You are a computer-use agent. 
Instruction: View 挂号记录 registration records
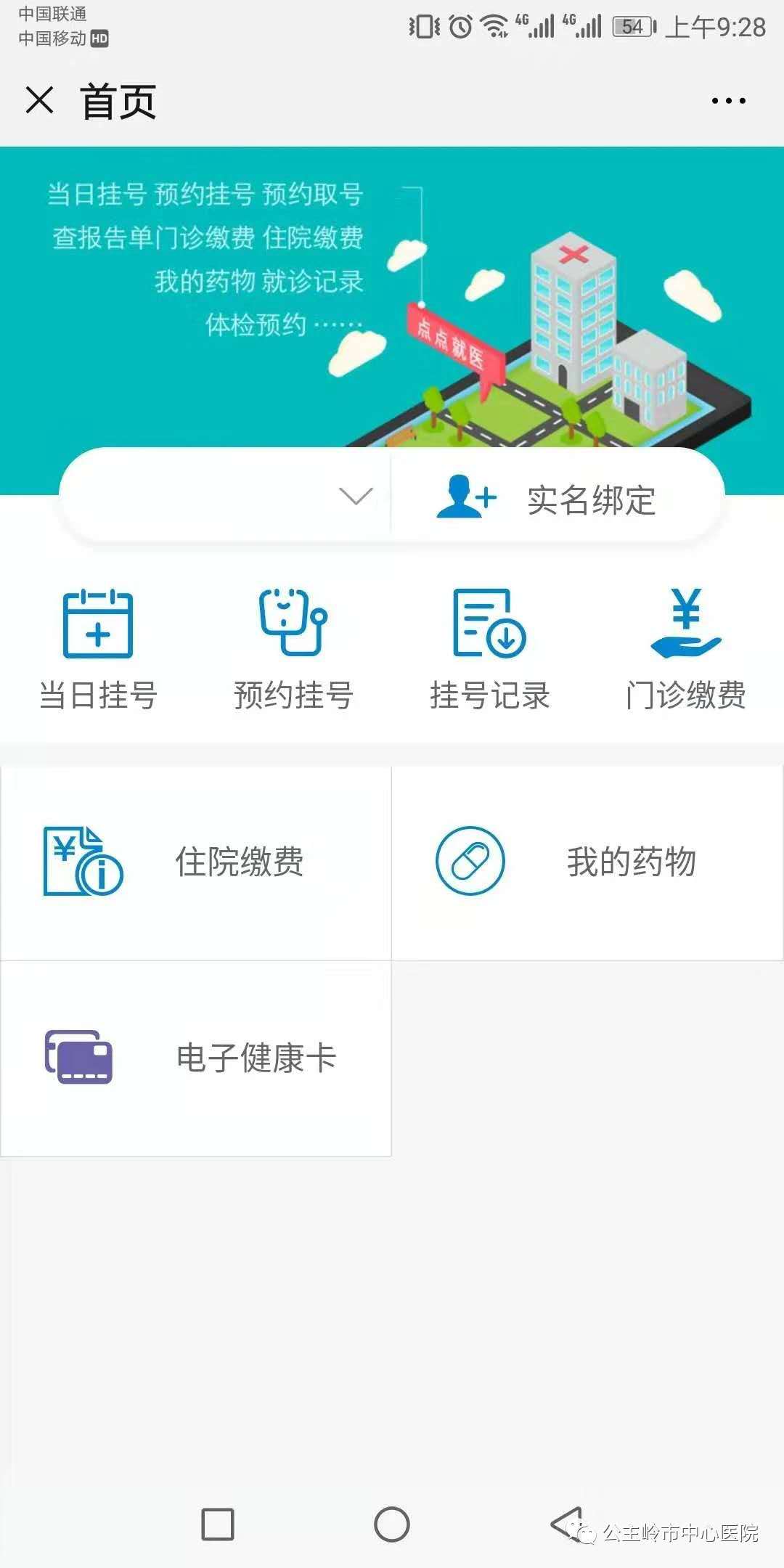click(x=489, y=650)
